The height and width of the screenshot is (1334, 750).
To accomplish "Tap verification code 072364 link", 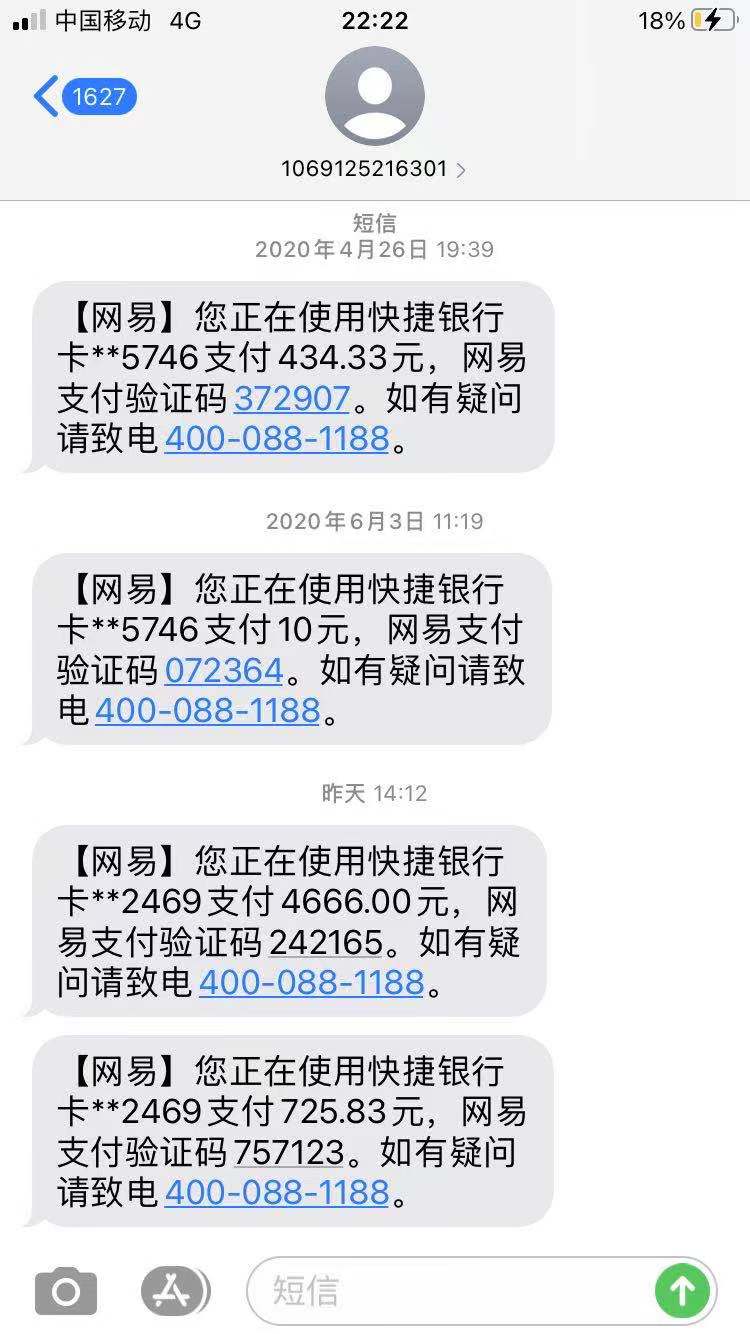I will (224, 671).
